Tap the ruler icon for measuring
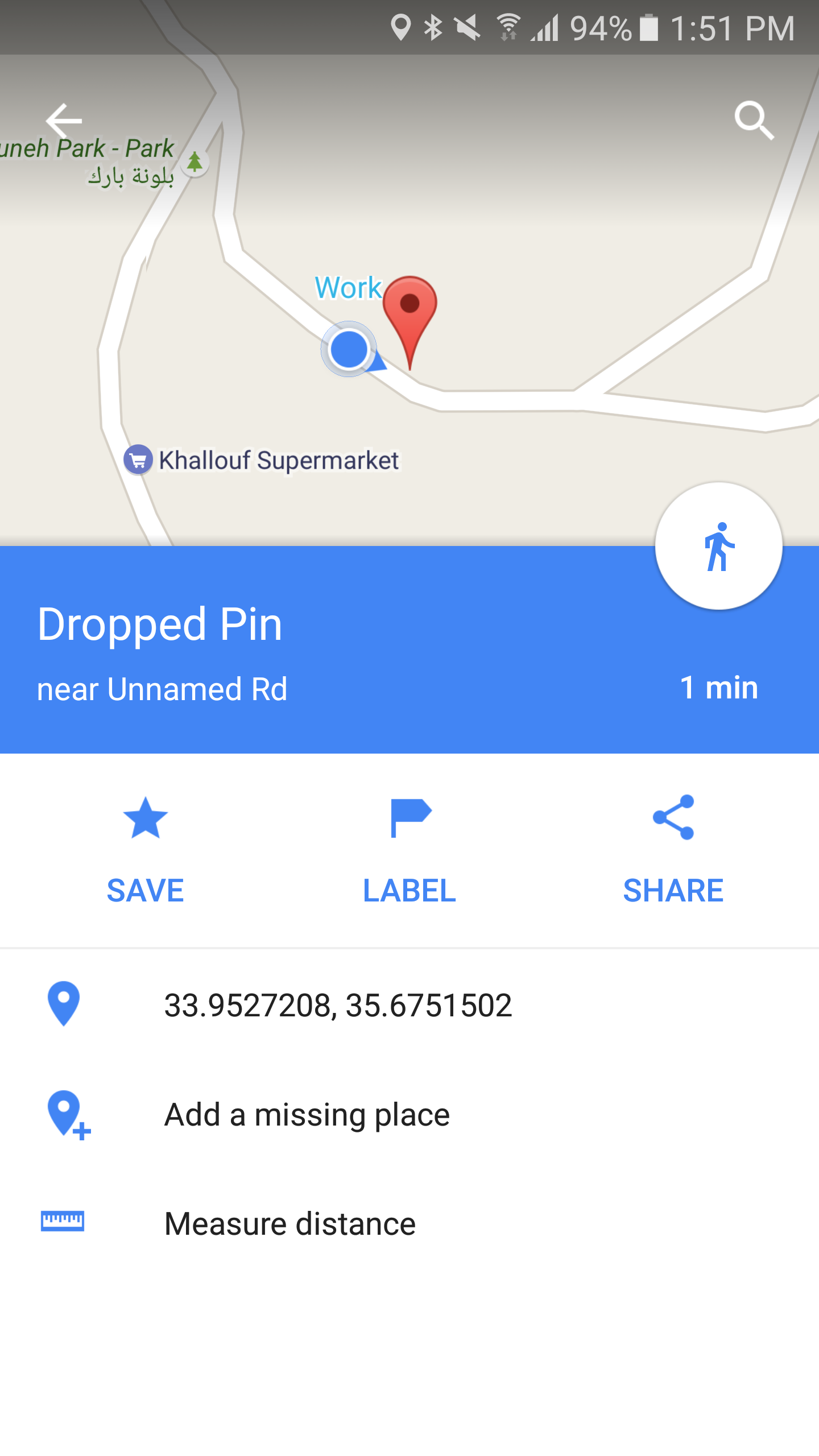Image resolution: width=819 pixels, height=1456 pixels. 61,1223
